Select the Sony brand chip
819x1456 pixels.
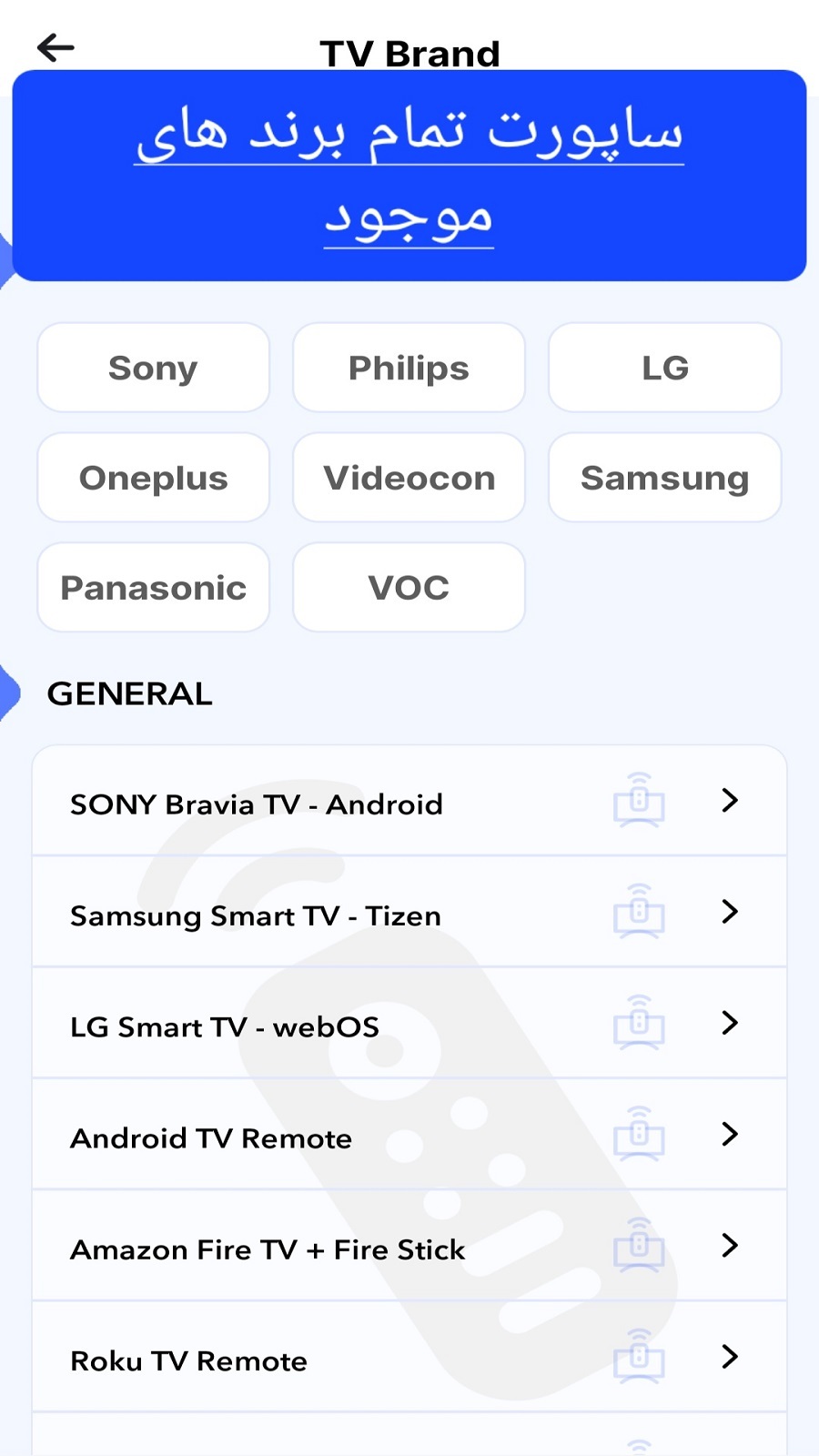[x=153, y=368]
